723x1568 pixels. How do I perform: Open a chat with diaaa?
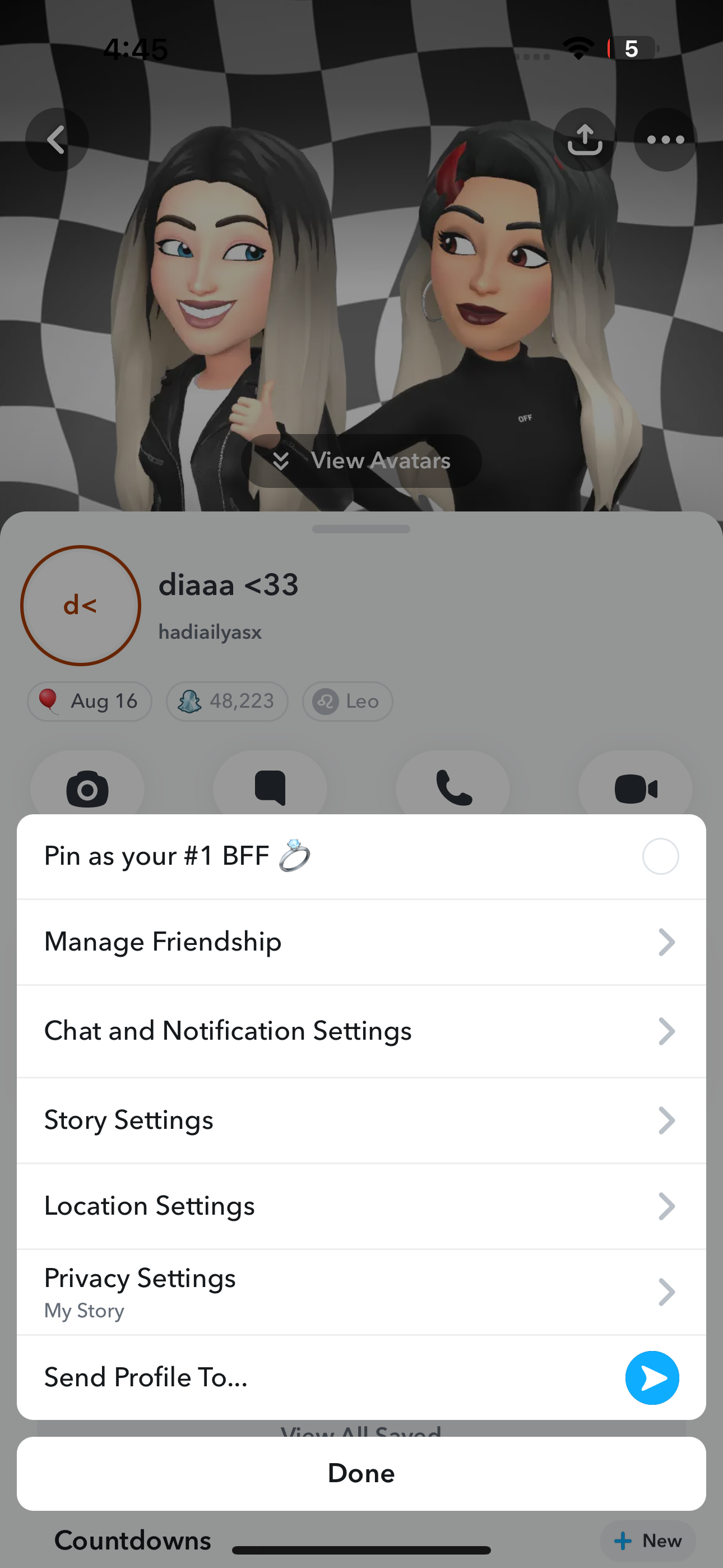pyautogui.click(x=270, y=787)
